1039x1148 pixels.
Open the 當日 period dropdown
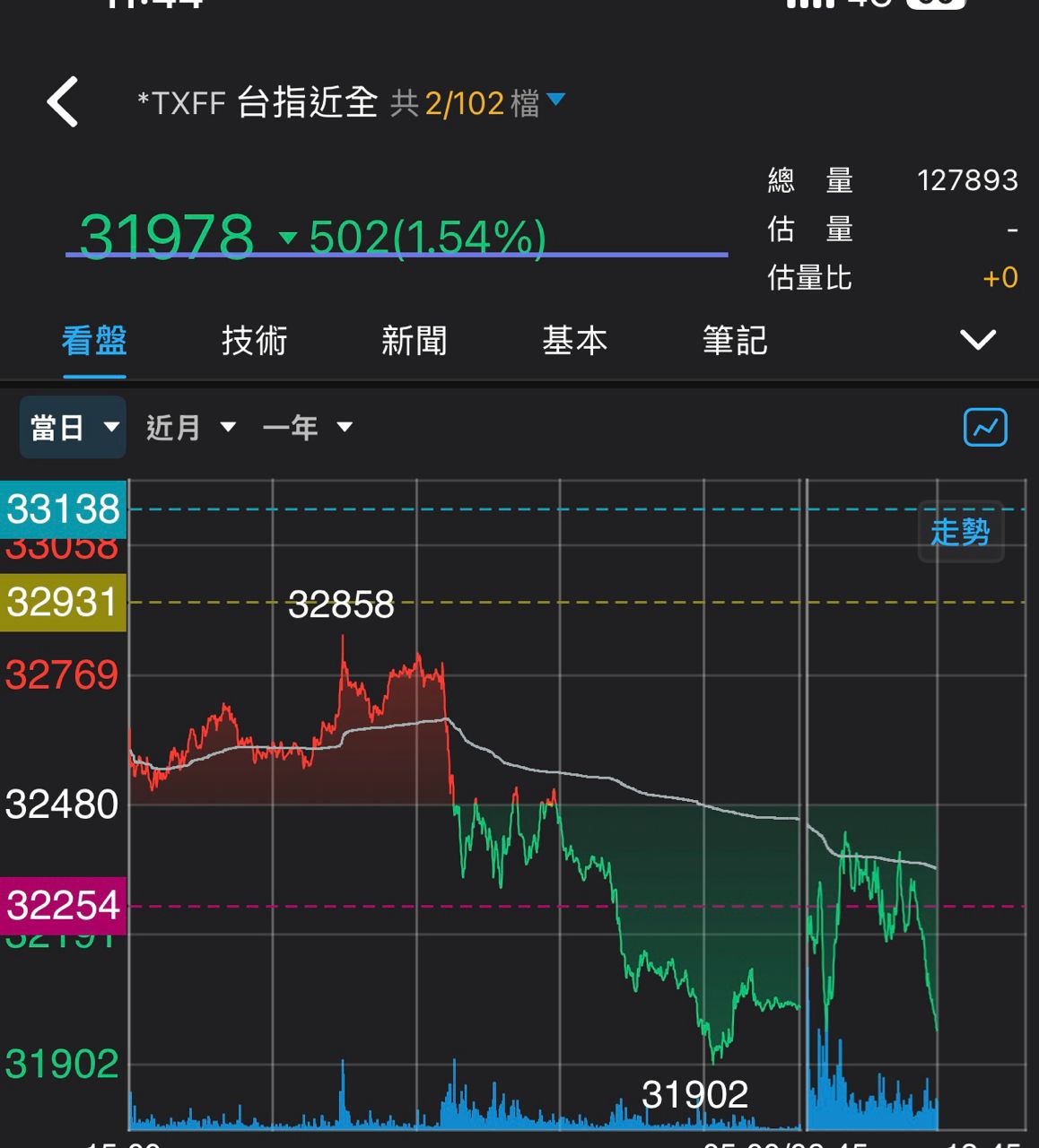pos(74,427)
